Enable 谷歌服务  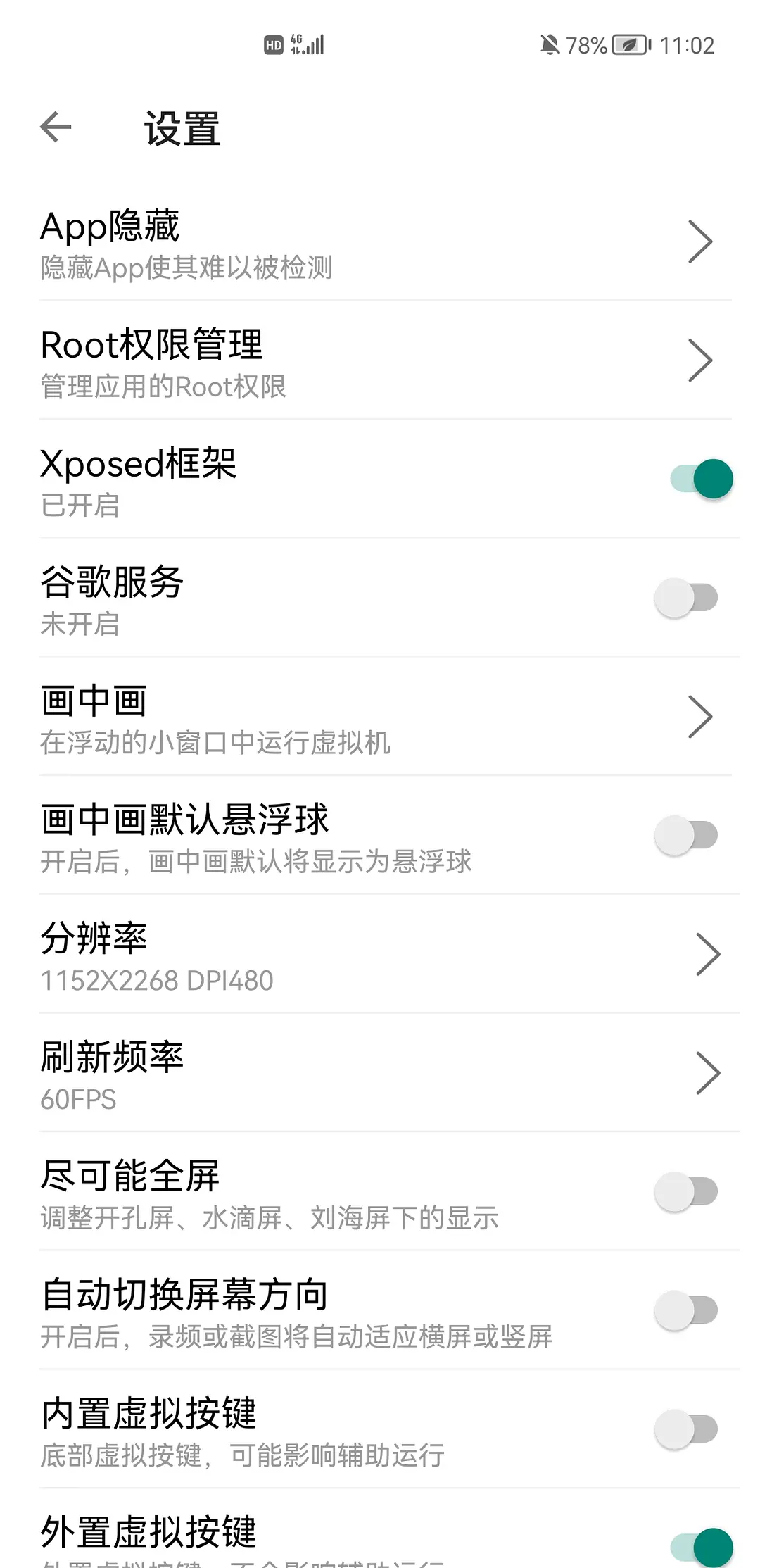(686, 598)
